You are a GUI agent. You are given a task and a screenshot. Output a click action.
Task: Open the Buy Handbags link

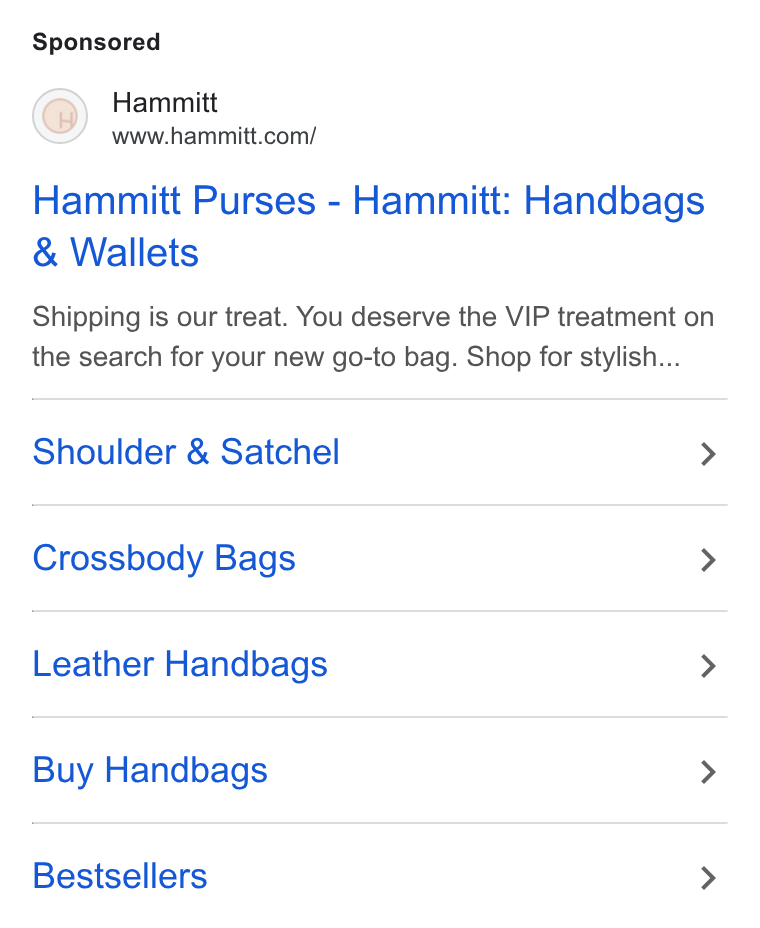[379, 771]
